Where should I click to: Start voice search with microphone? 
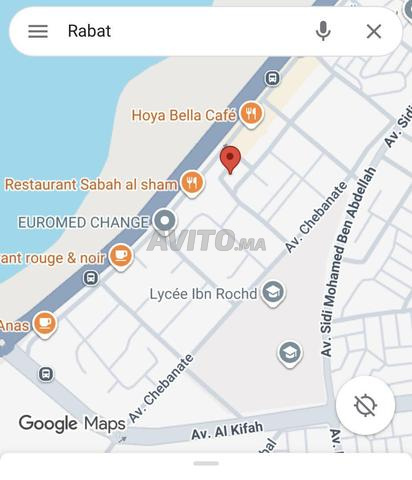point(323,31)
